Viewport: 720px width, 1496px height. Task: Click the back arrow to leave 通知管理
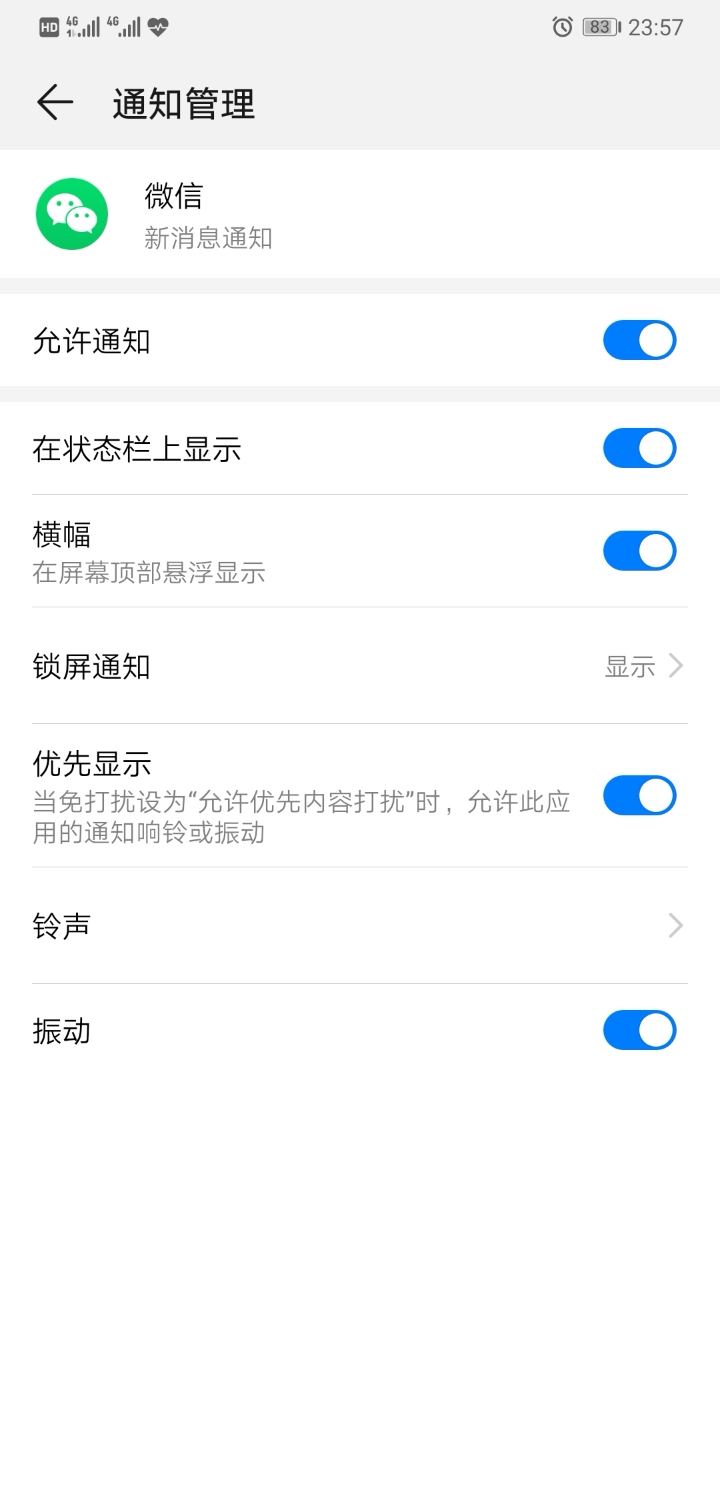click(55, 103)
